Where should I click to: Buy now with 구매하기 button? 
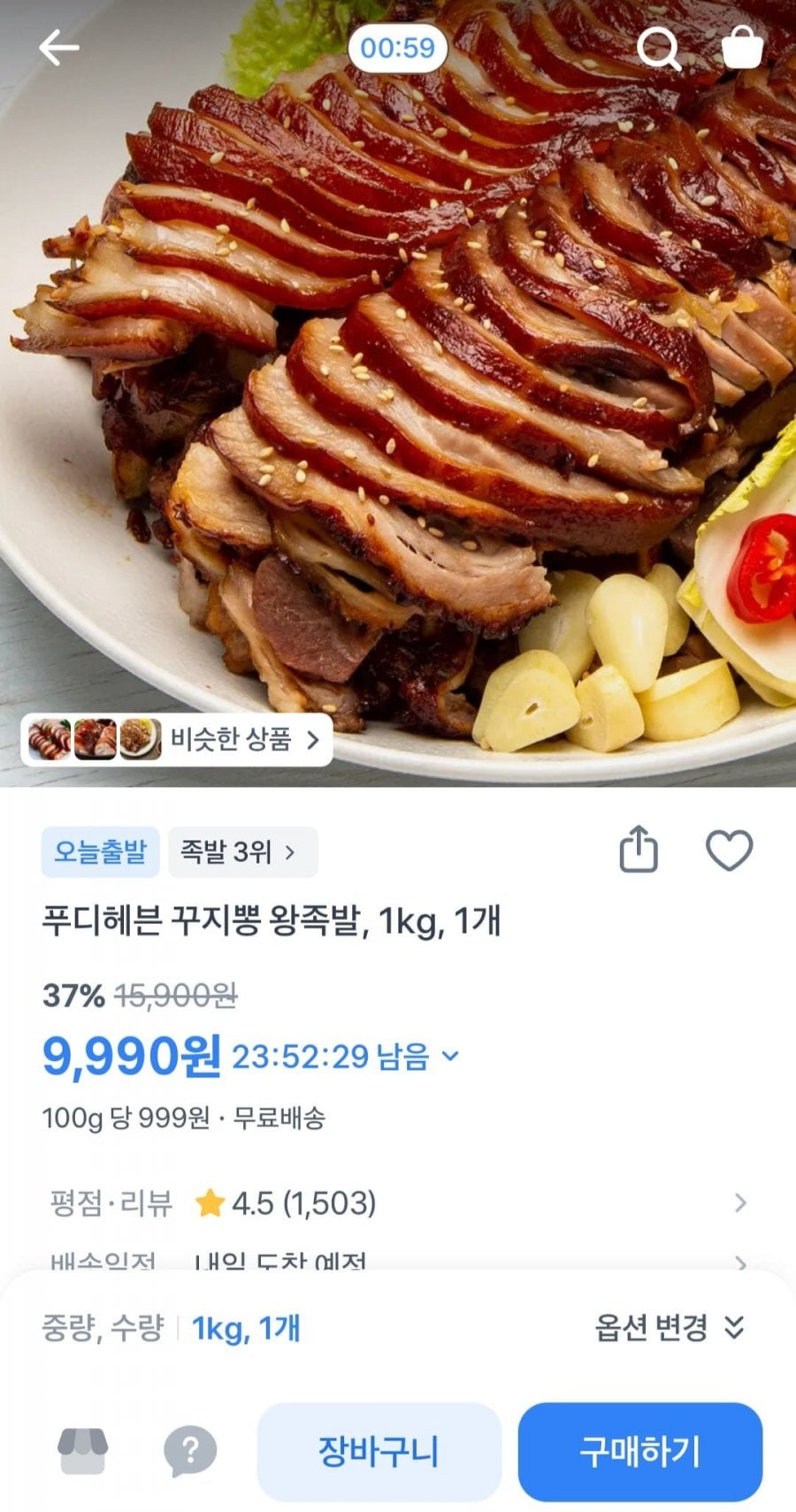pyautogui.click(x=639, y=1451)
